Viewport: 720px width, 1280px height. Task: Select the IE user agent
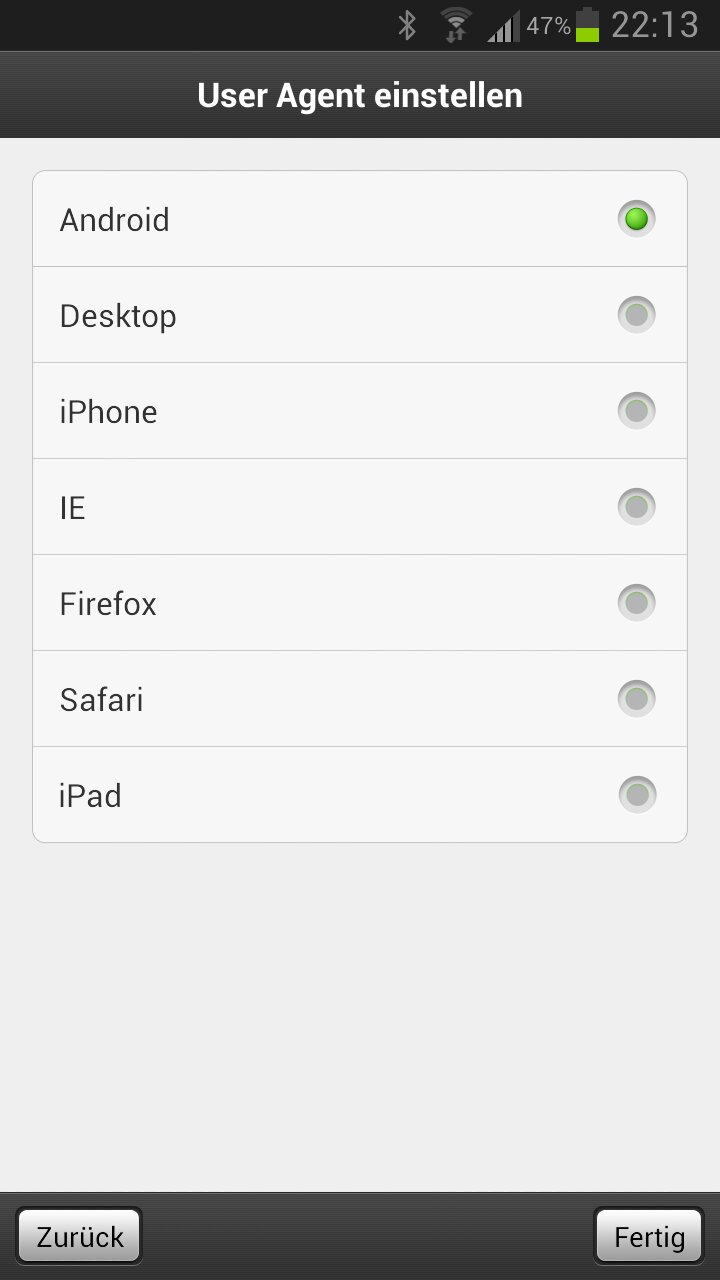(x=360, y=507)
